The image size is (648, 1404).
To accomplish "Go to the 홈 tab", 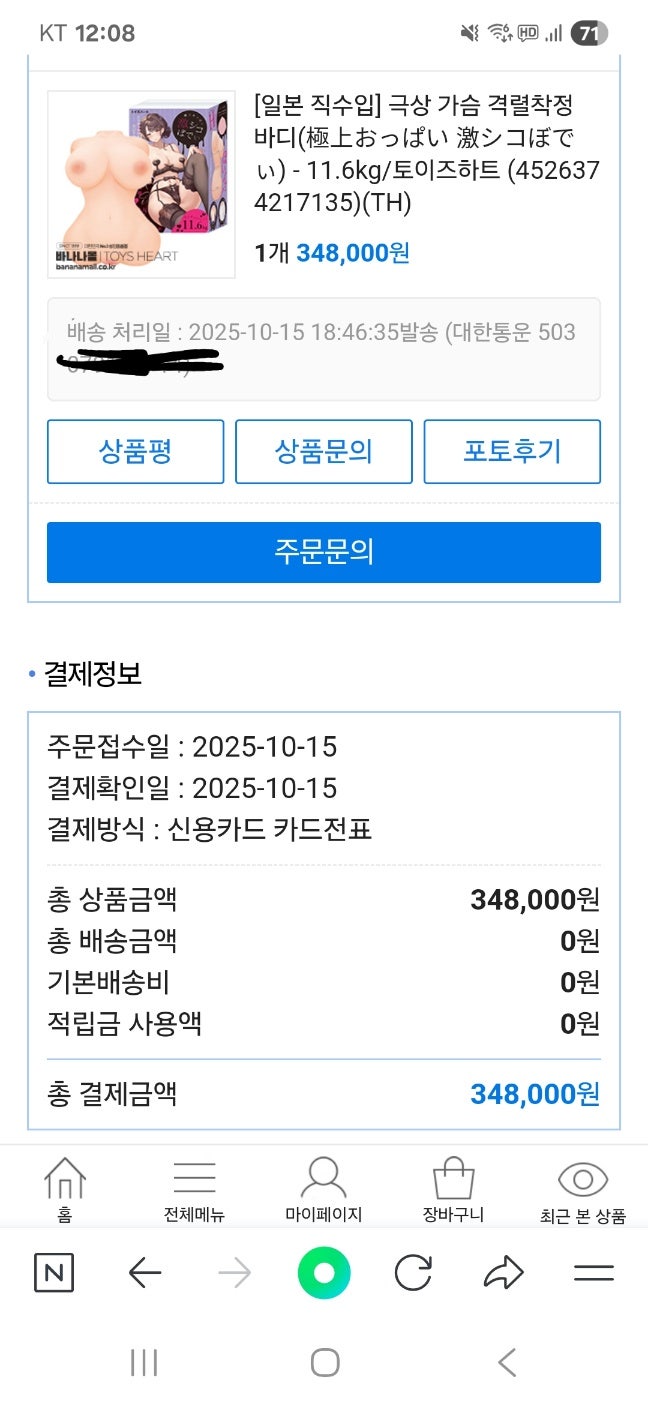I will pos(65,1190).
